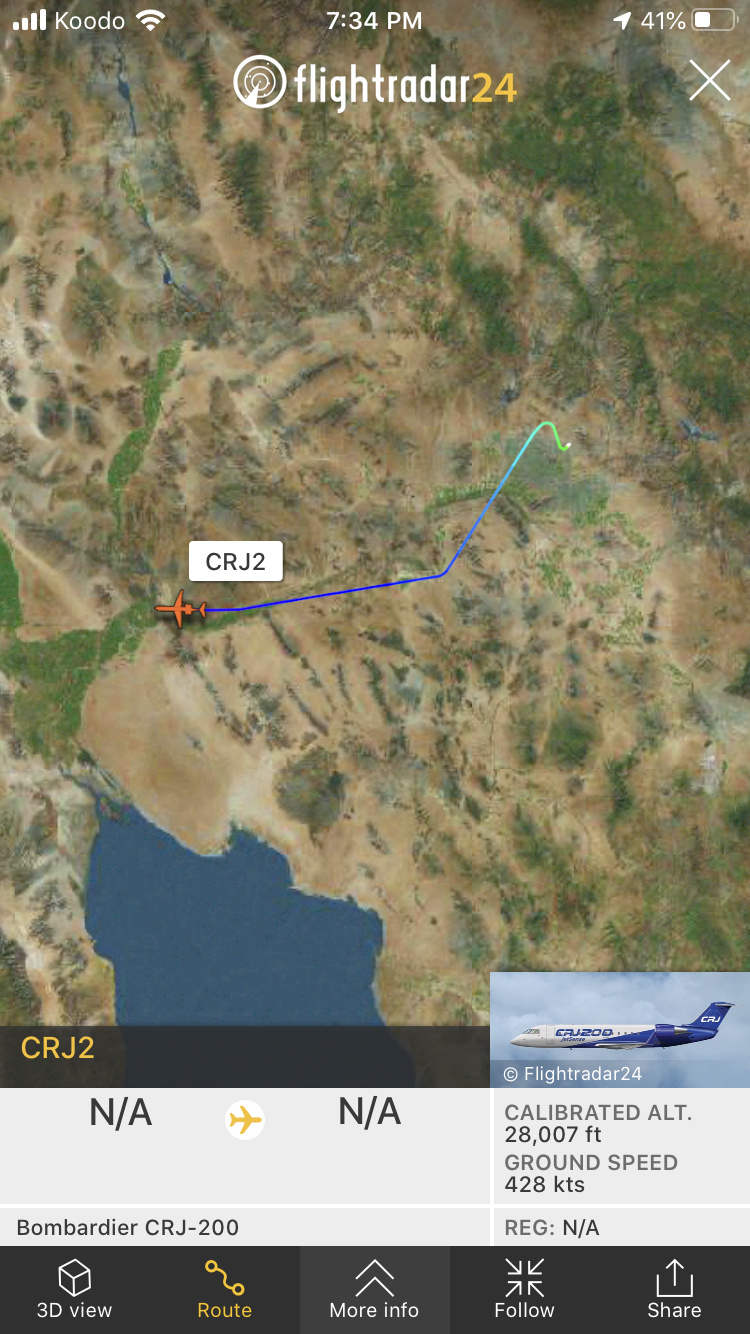Viewport: 750px width, 1334px height.
Task: Close the flight details view
Action: 709,81
